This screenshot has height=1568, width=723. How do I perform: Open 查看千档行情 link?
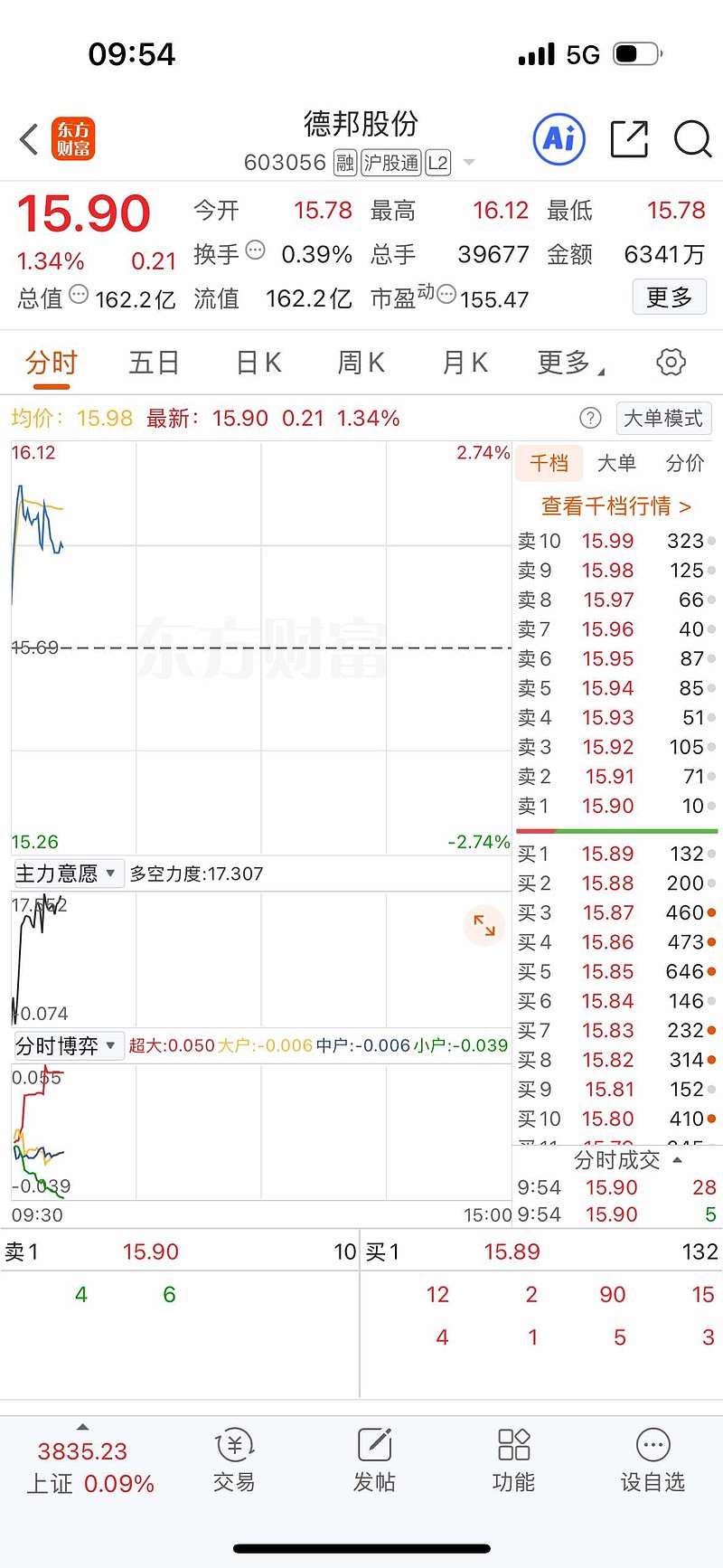click(616, 506)
